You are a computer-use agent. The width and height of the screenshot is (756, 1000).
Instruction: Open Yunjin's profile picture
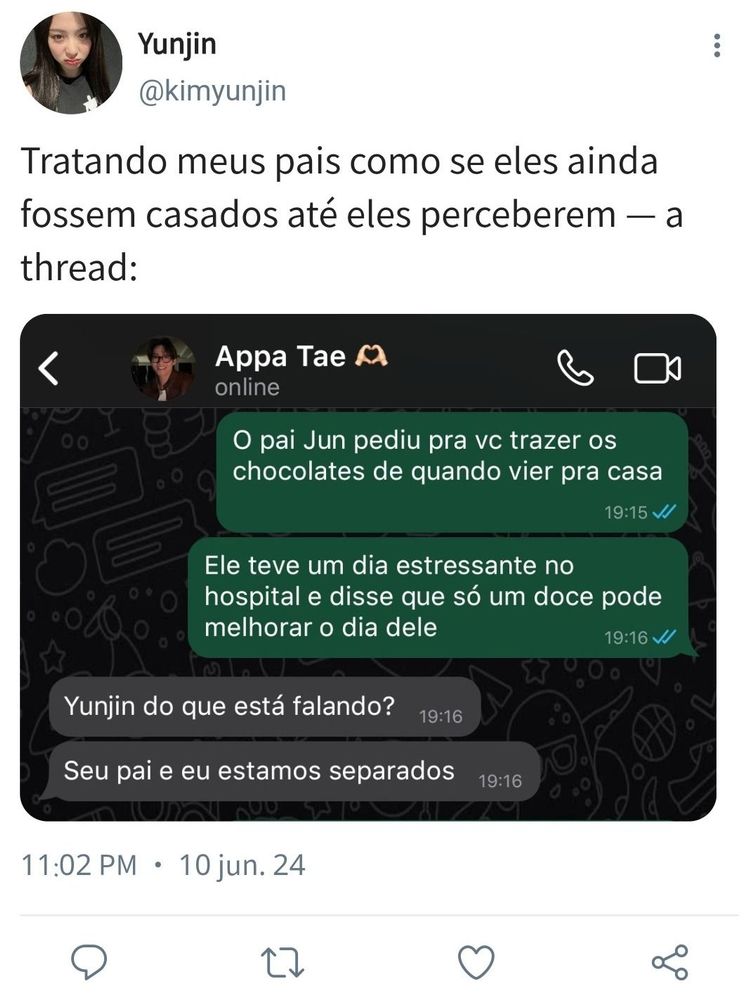coord(70,64)
